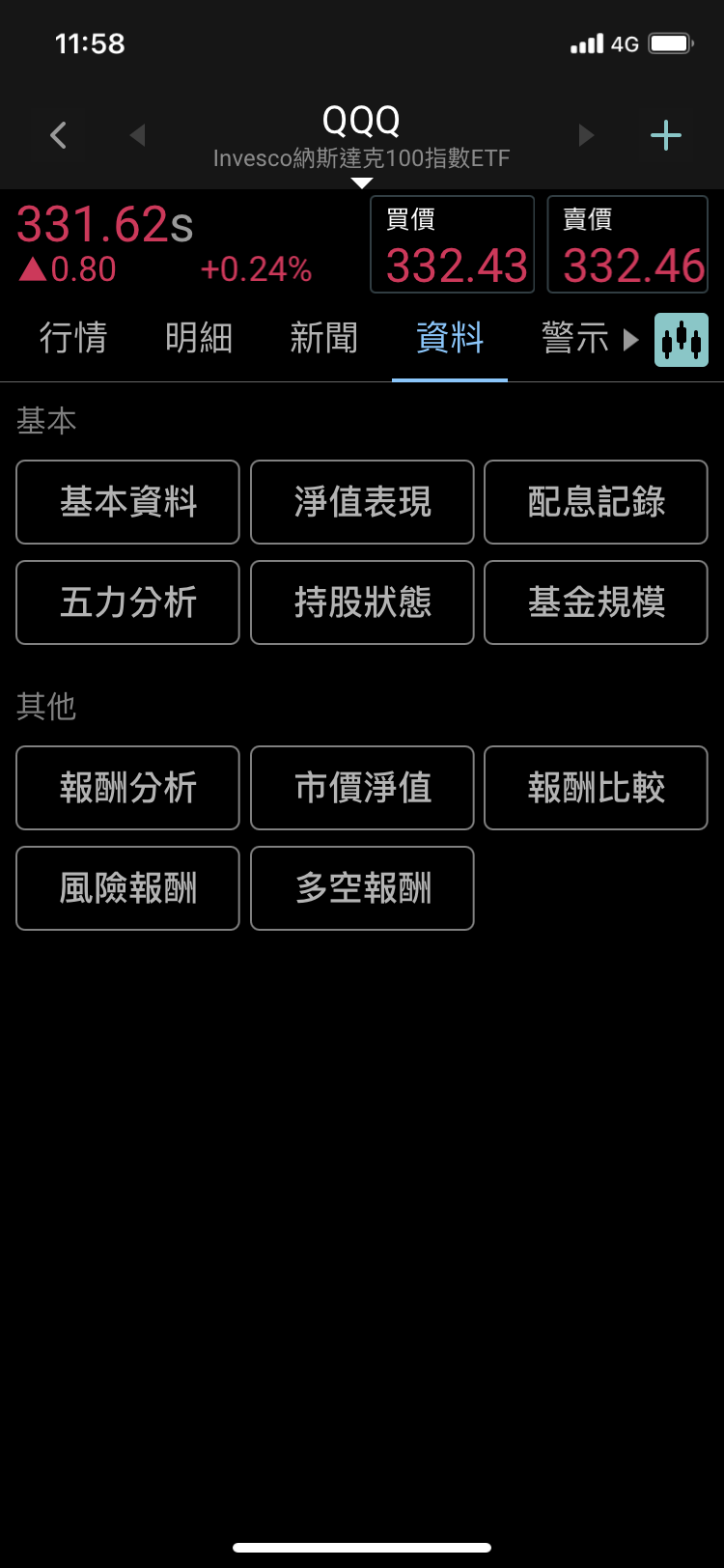View 多空報酬

click(x=362, y=888)
